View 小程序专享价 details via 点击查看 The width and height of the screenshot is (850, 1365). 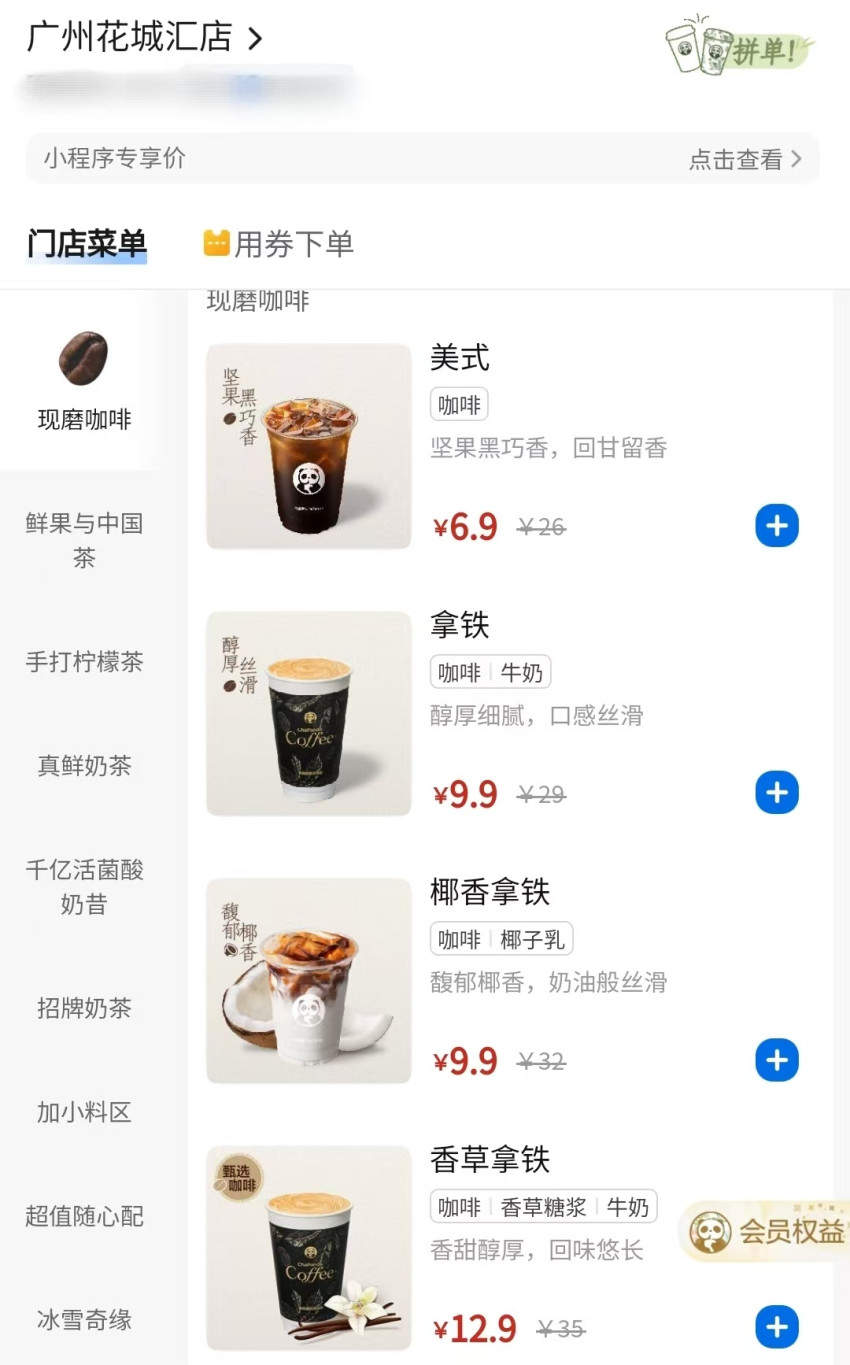click(x=744, y=159)
